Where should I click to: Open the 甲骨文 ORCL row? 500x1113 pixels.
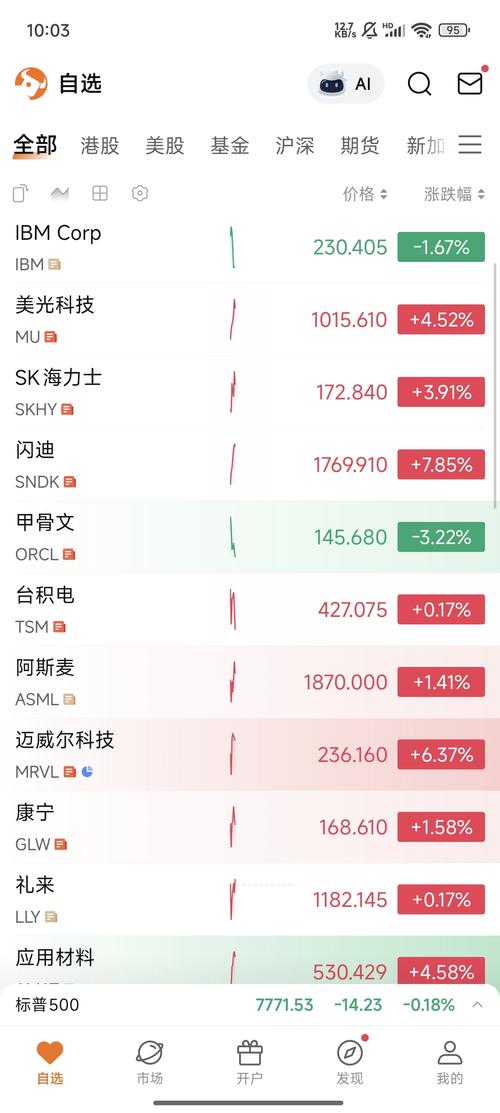[250, 537]
